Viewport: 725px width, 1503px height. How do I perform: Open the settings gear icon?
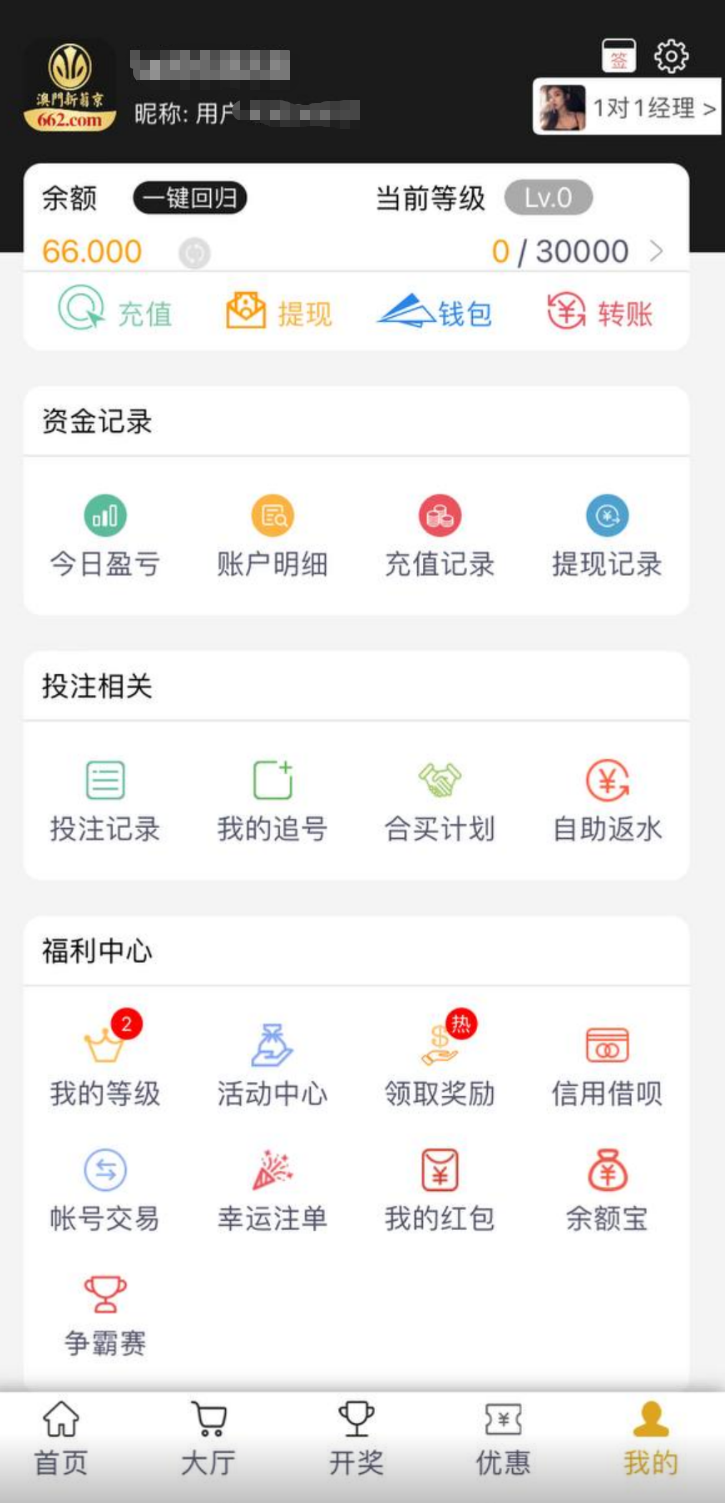tap(671, 56)
